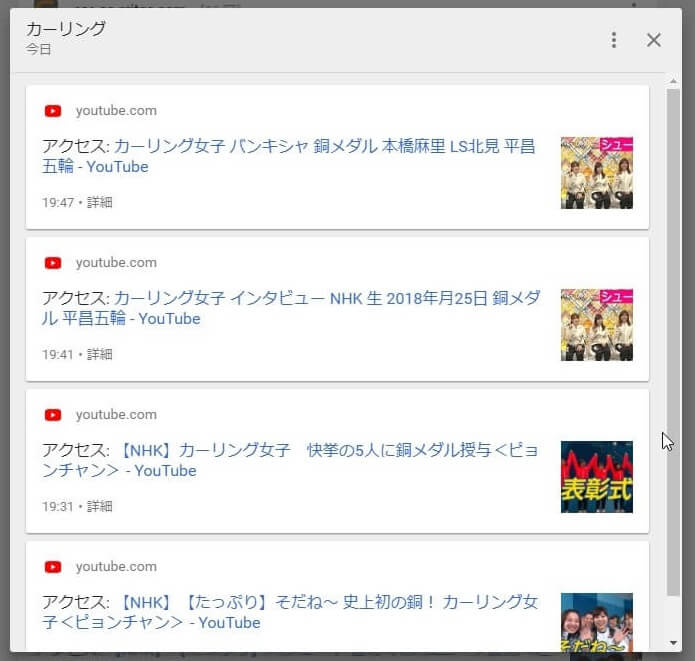The width and height of the screenshot is (695, 661).
Task: Tap thumbnail of the そだね～ video
Action: 597,622
